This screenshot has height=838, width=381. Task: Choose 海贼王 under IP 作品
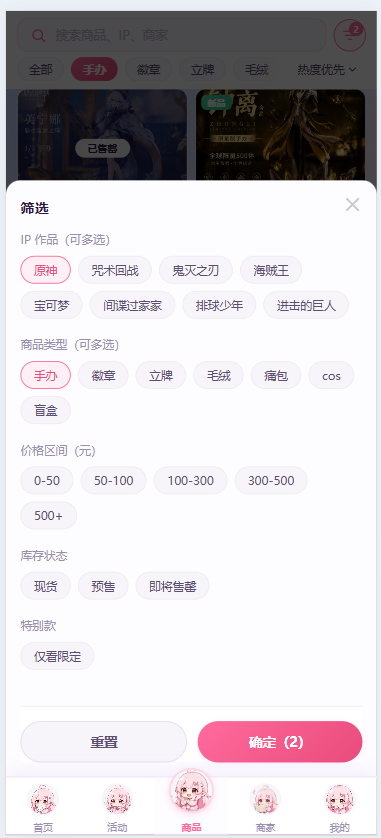[x=271, y=270]
